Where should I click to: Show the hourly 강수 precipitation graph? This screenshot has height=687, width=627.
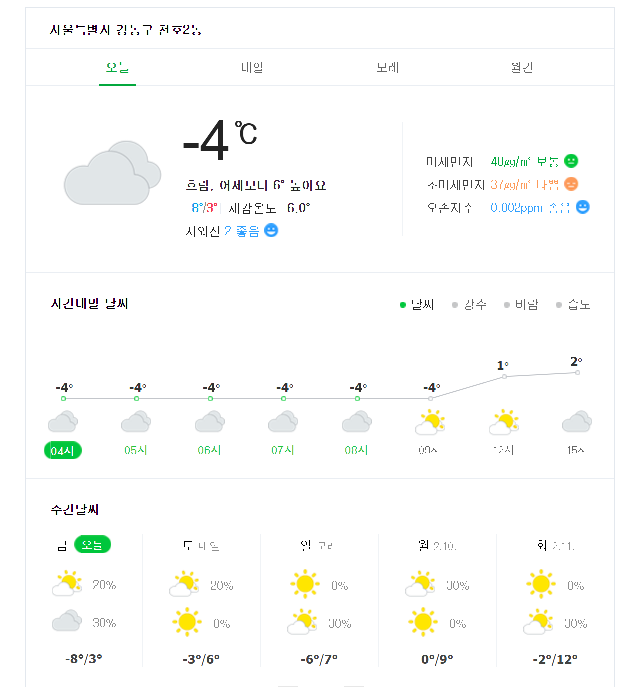tap(469, 304)
